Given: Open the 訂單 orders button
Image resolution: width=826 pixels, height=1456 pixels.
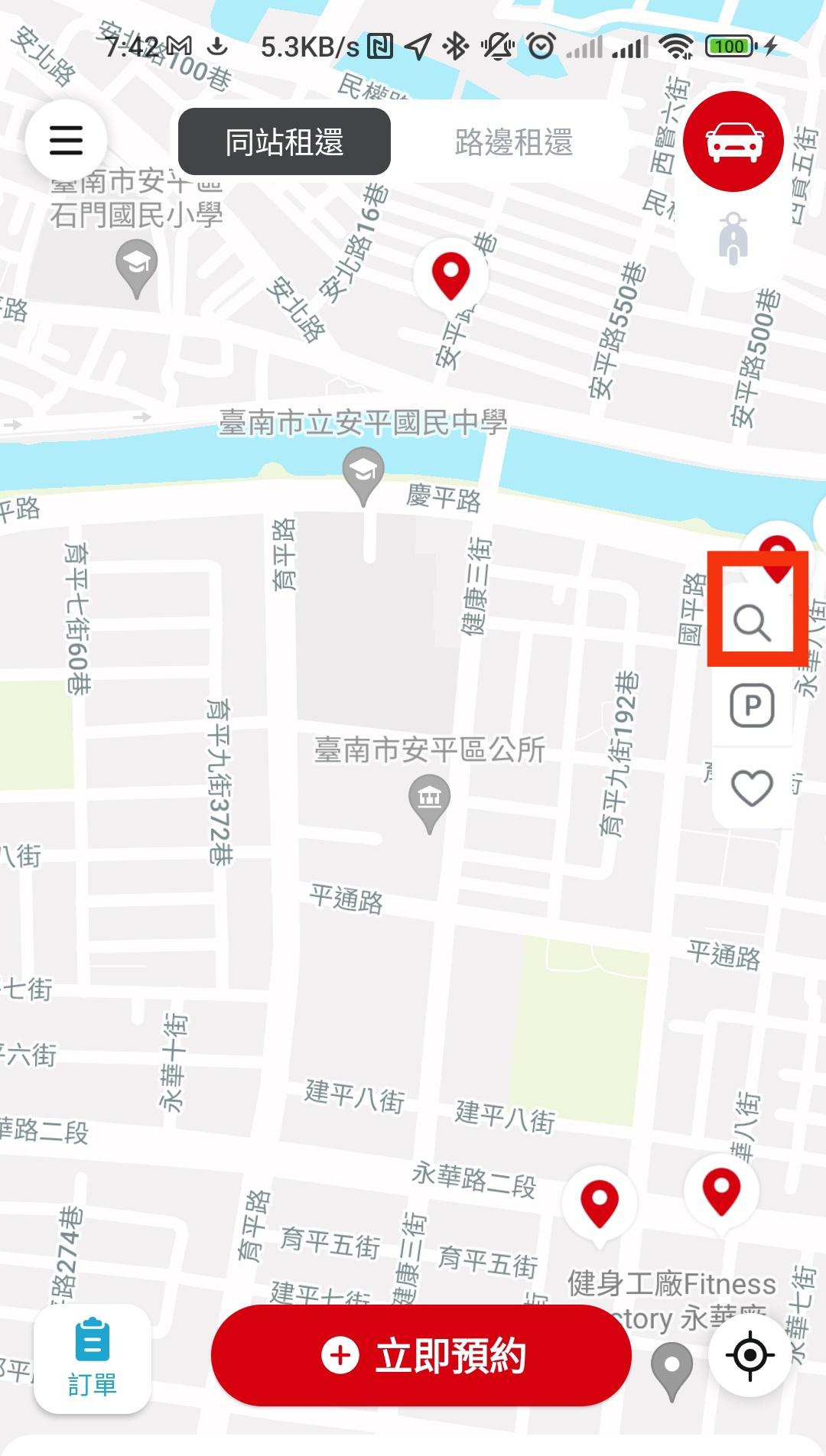Looking at the screenshot, I should point(93,1358).
